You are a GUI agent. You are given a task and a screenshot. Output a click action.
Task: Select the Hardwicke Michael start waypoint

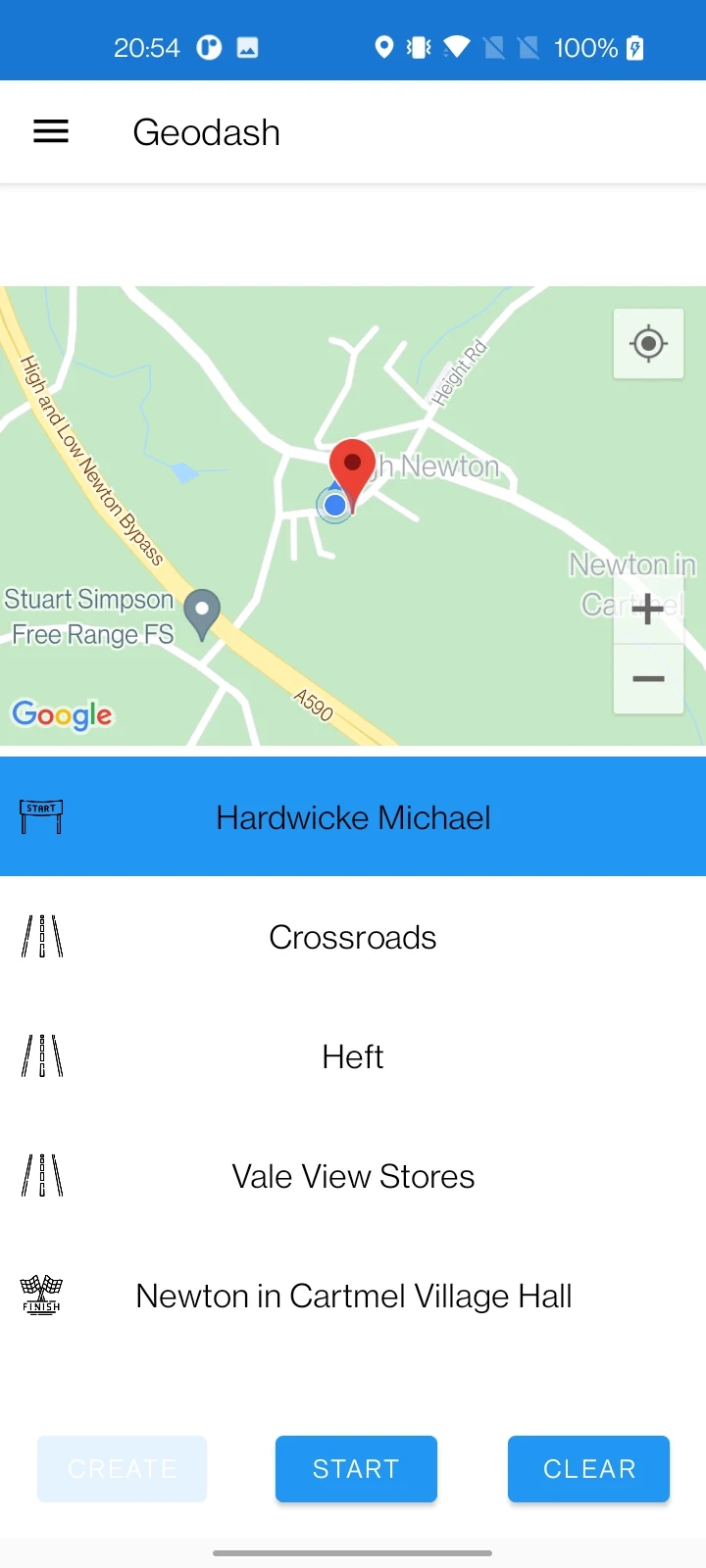point(353,816)
